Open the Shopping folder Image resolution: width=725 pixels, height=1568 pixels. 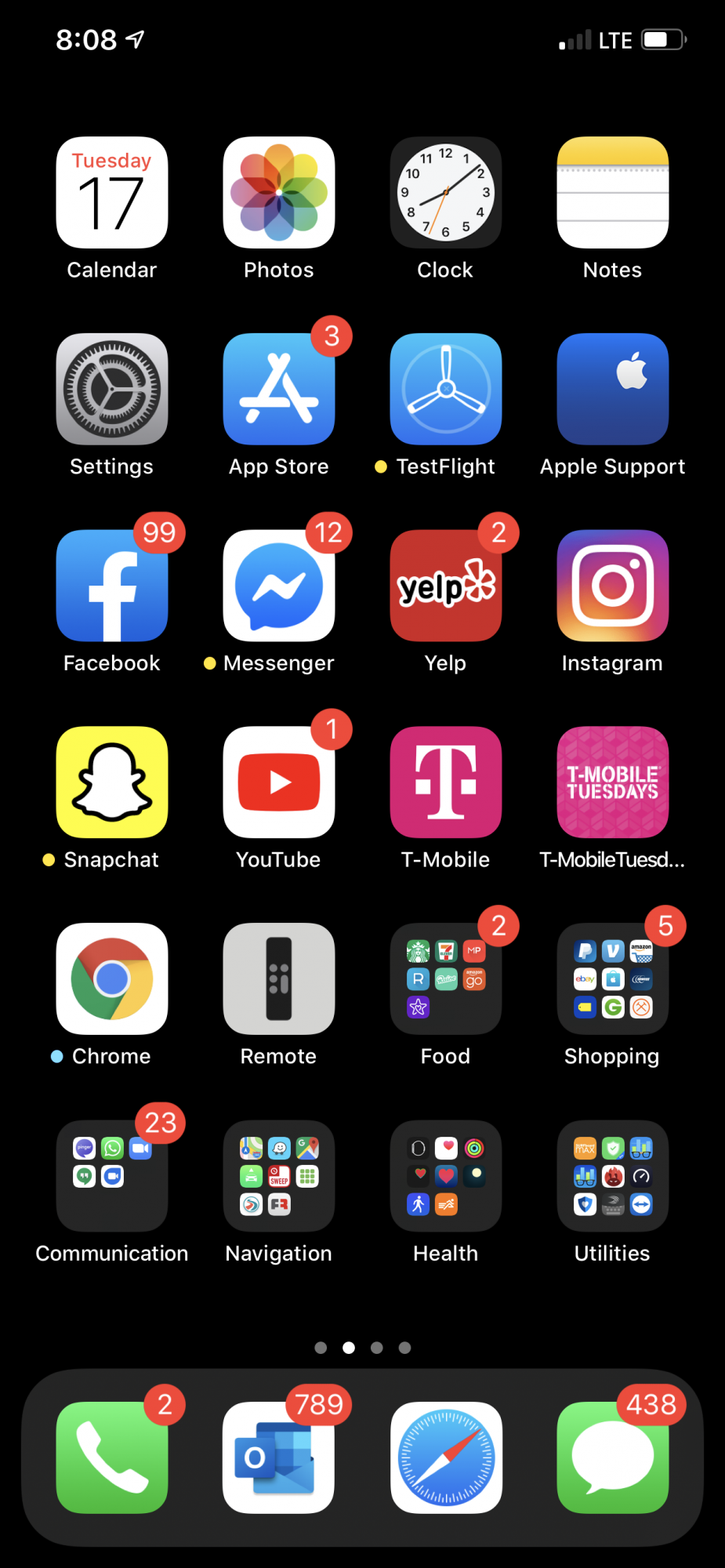[x=613, y=979]
